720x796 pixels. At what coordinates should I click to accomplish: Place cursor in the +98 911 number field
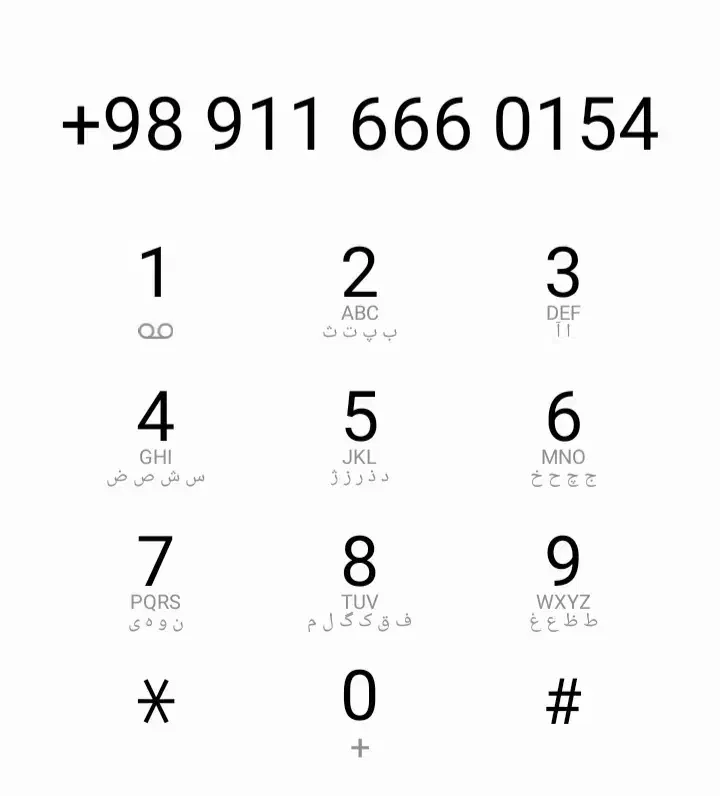[x=360, y=126]
